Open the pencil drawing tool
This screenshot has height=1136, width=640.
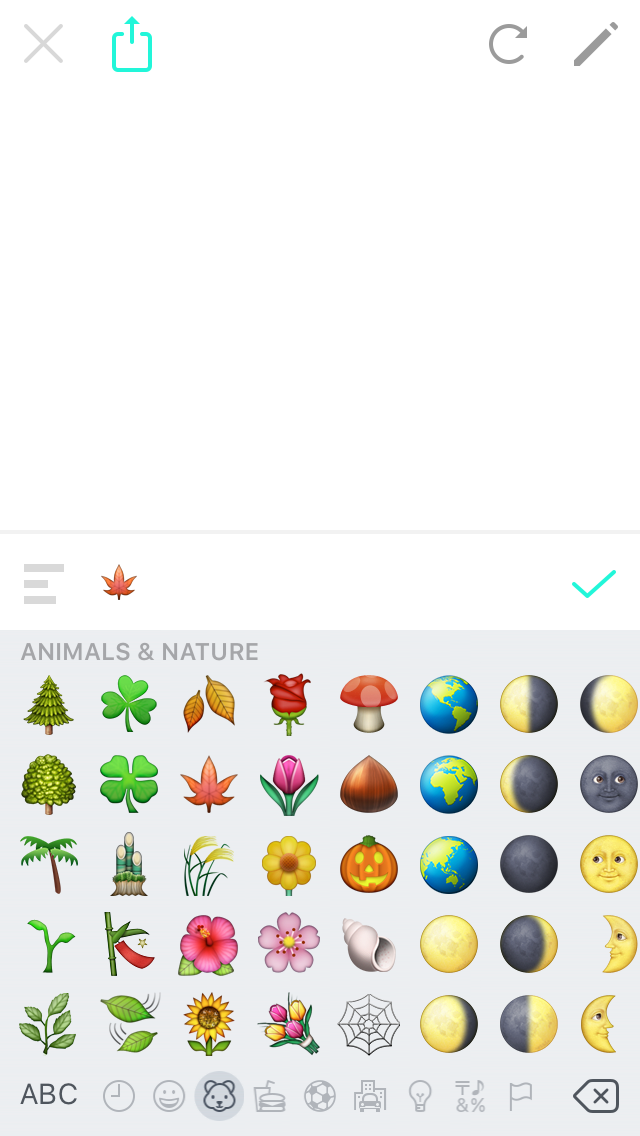click(x=596, y=44)
